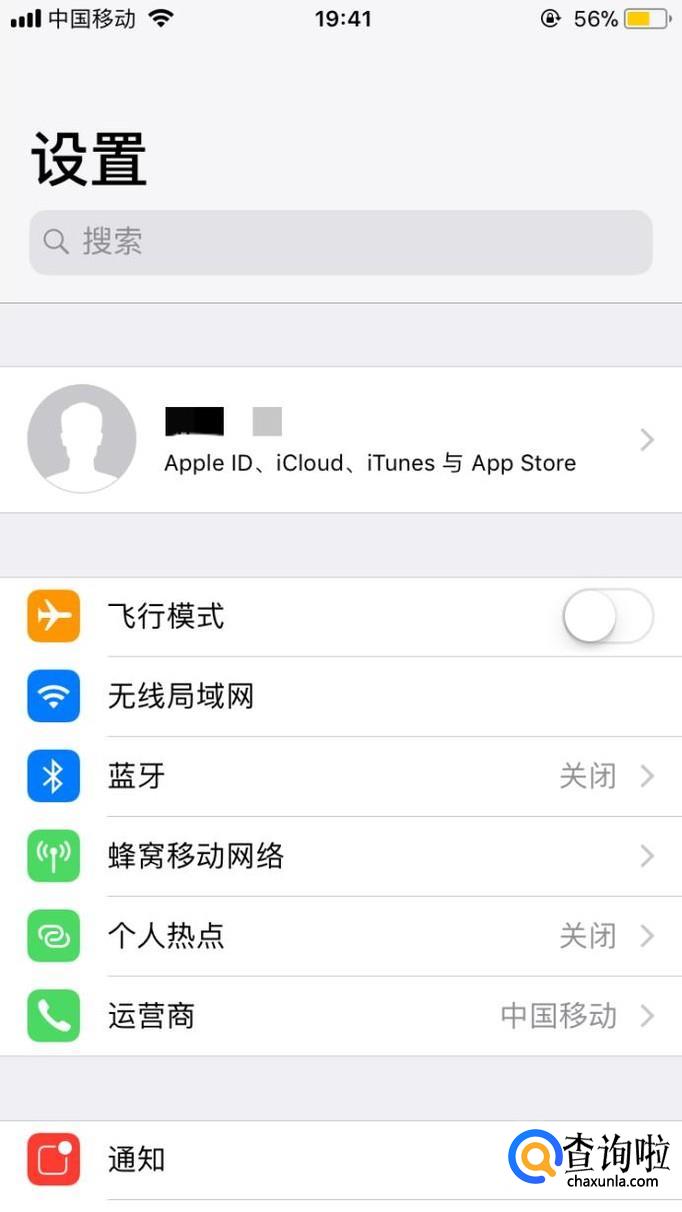Tap the 搜索 search field
The image size is (682, 1212).
coord(340,242)
